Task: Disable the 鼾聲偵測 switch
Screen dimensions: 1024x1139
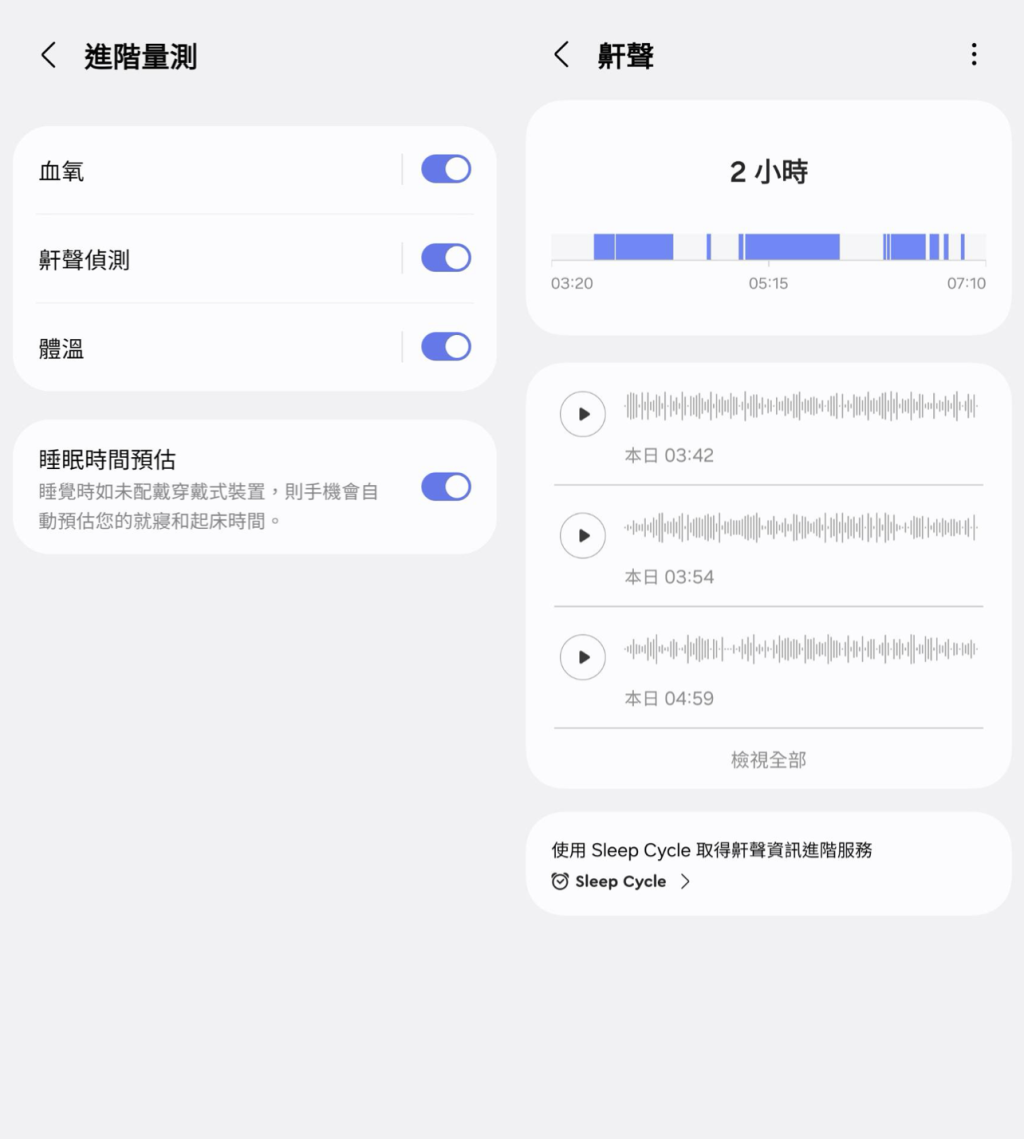Action: tap(445, 259)
